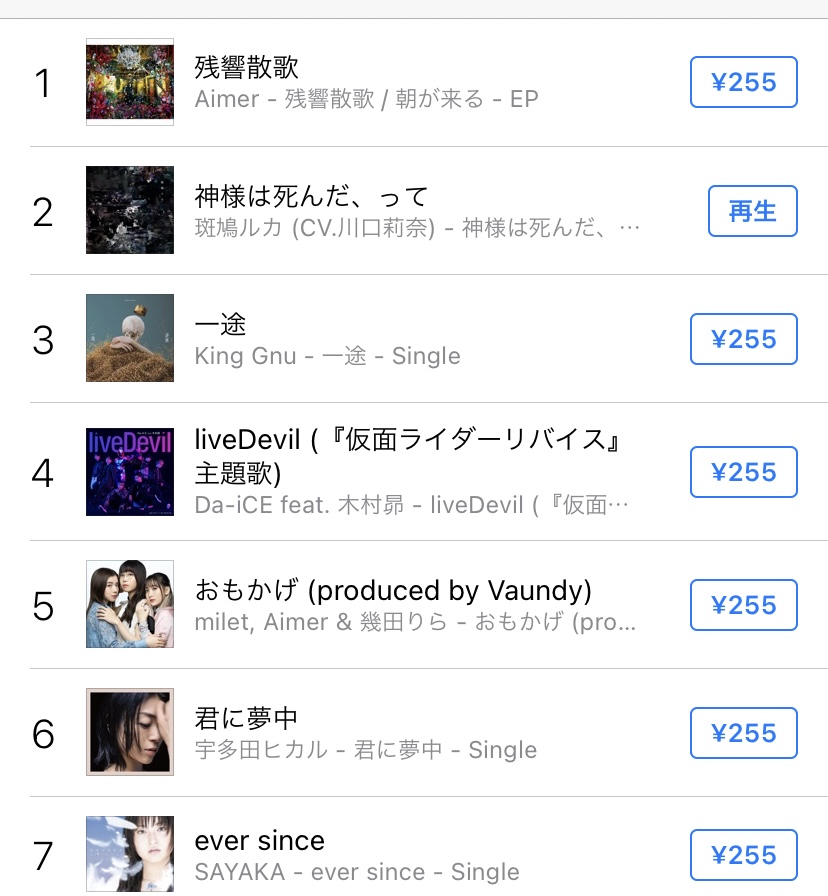Open the liveDevil song row
The image size is (828, 896).
coord(414,471)
